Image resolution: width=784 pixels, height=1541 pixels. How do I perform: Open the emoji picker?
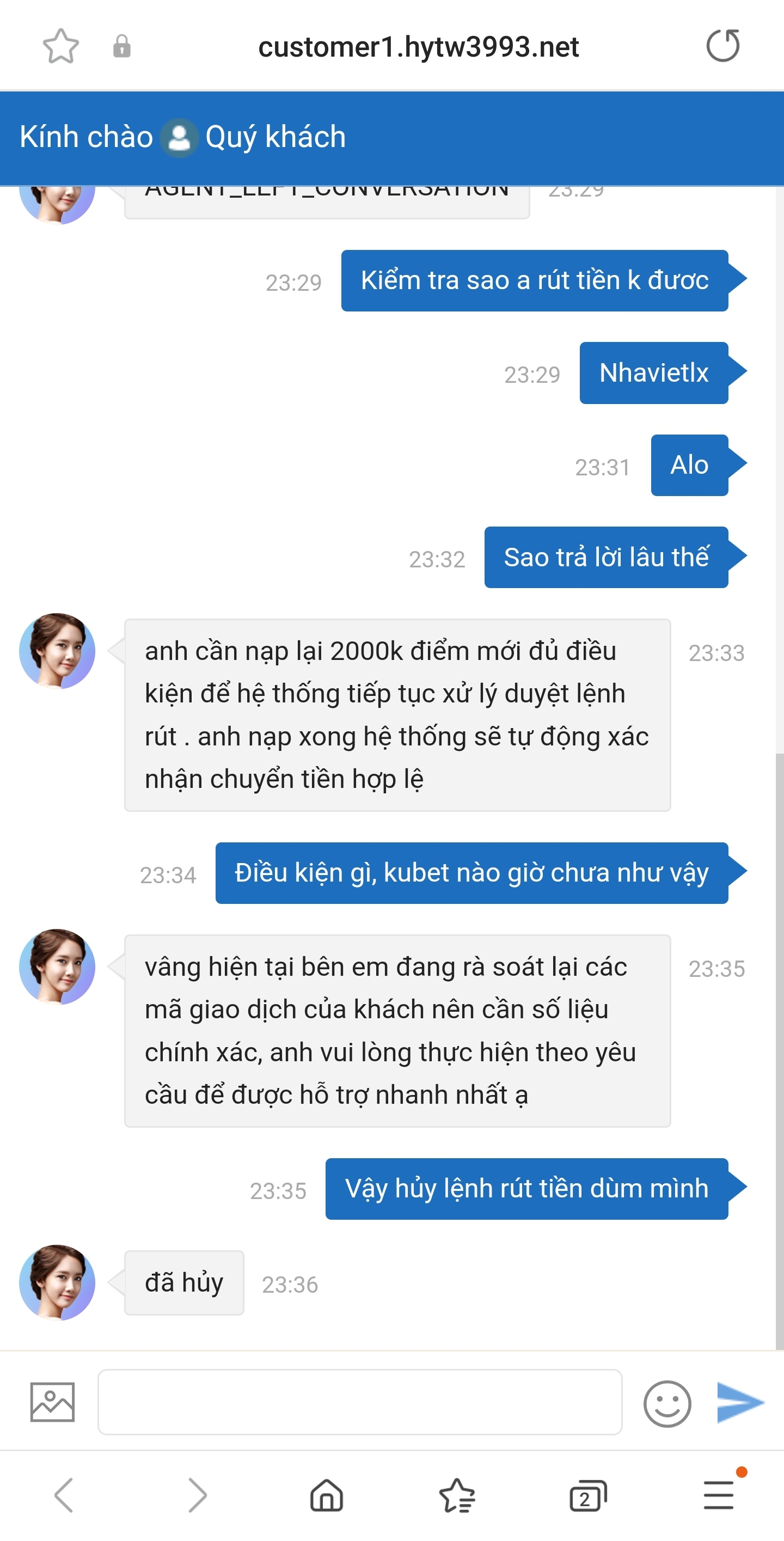667,1403
